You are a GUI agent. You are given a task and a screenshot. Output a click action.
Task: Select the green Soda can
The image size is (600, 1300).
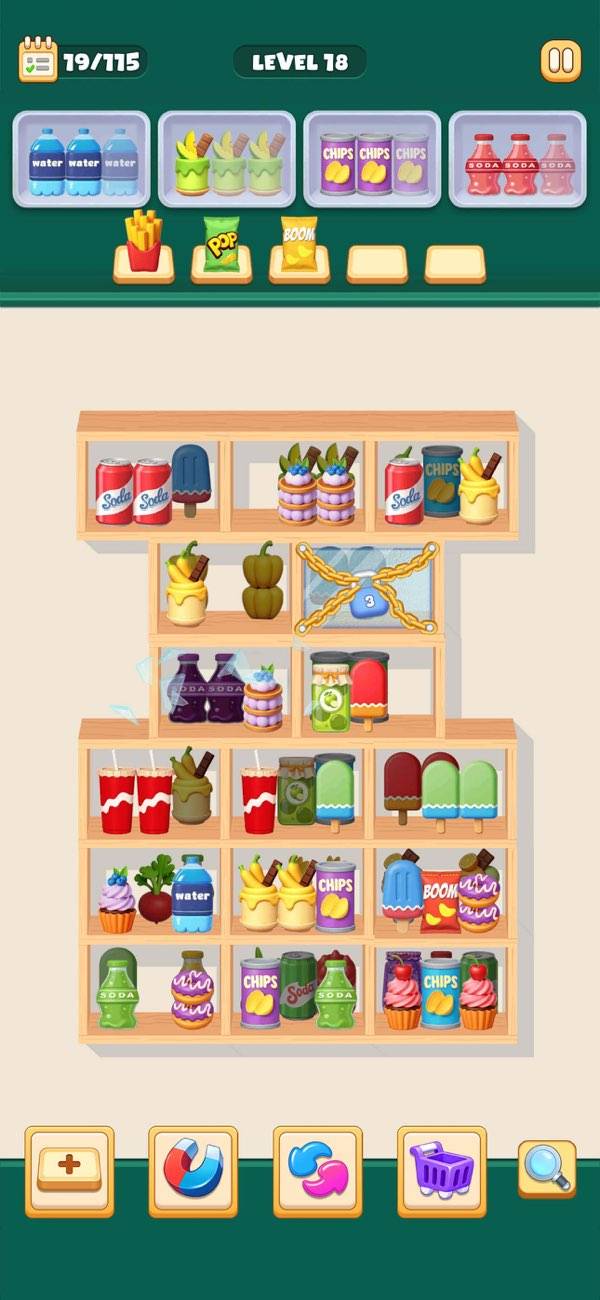coord(296,986)
